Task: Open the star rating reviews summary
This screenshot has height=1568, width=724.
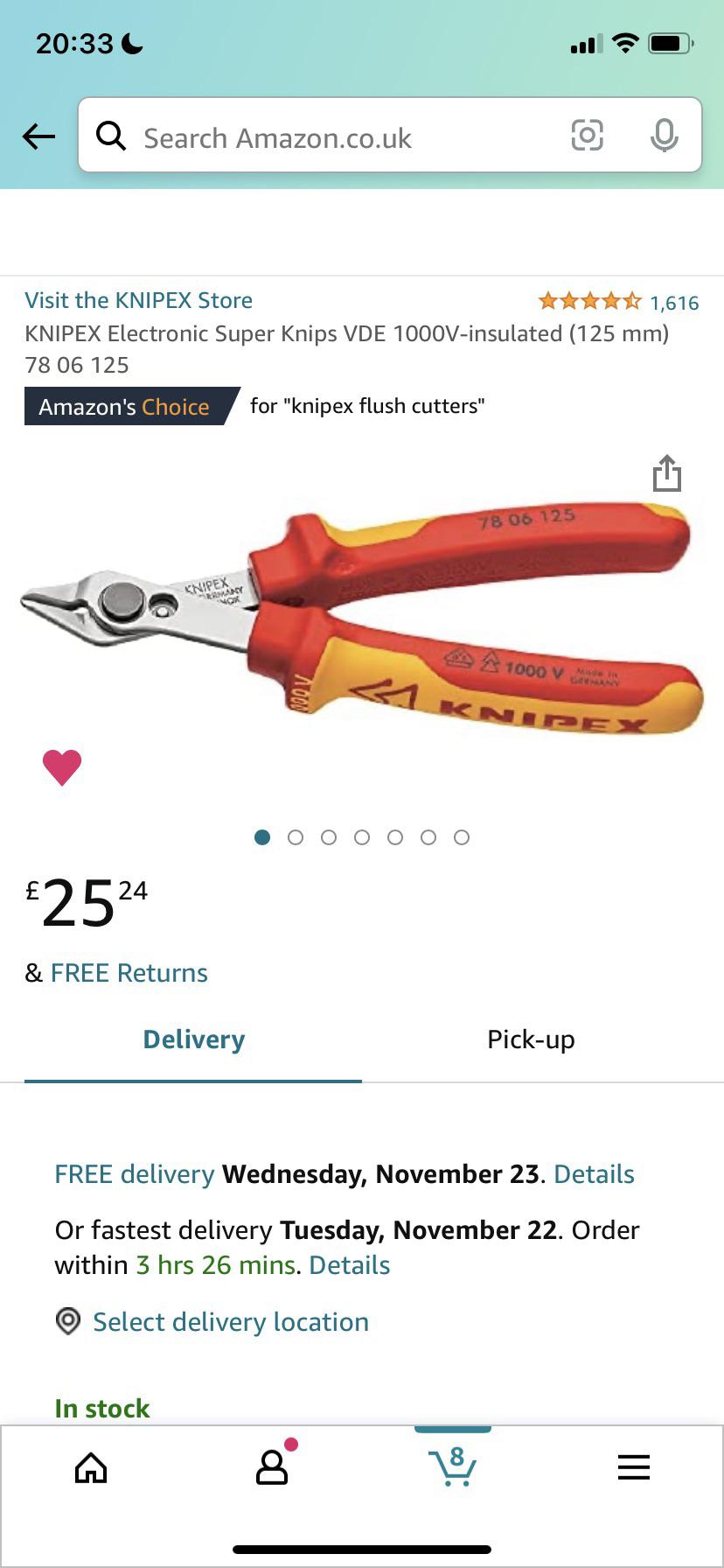Action: (590, 300)
